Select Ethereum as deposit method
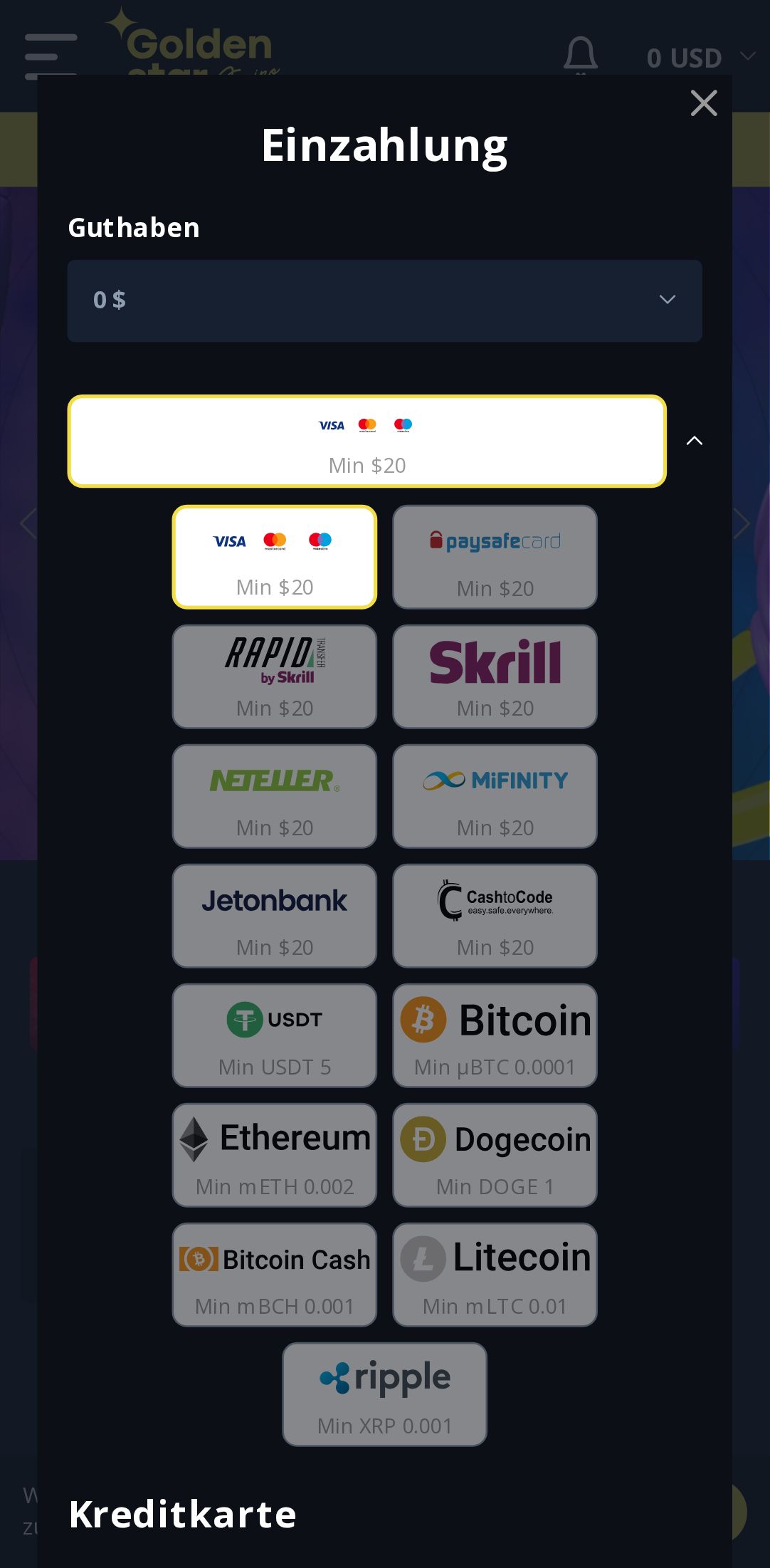The image size is (770, 1568). click(275, 1155)
